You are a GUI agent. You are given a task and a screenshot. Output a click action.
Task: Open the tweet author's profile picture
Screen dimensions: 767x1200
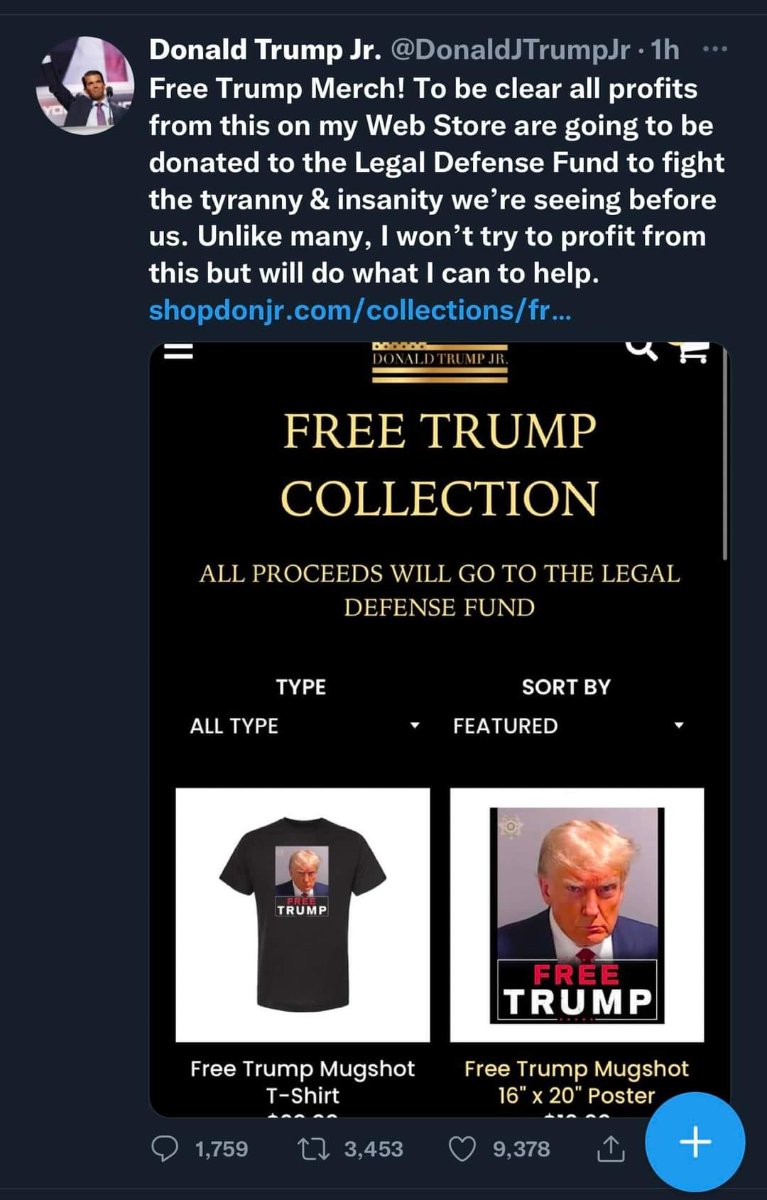(x=85, y=85)
